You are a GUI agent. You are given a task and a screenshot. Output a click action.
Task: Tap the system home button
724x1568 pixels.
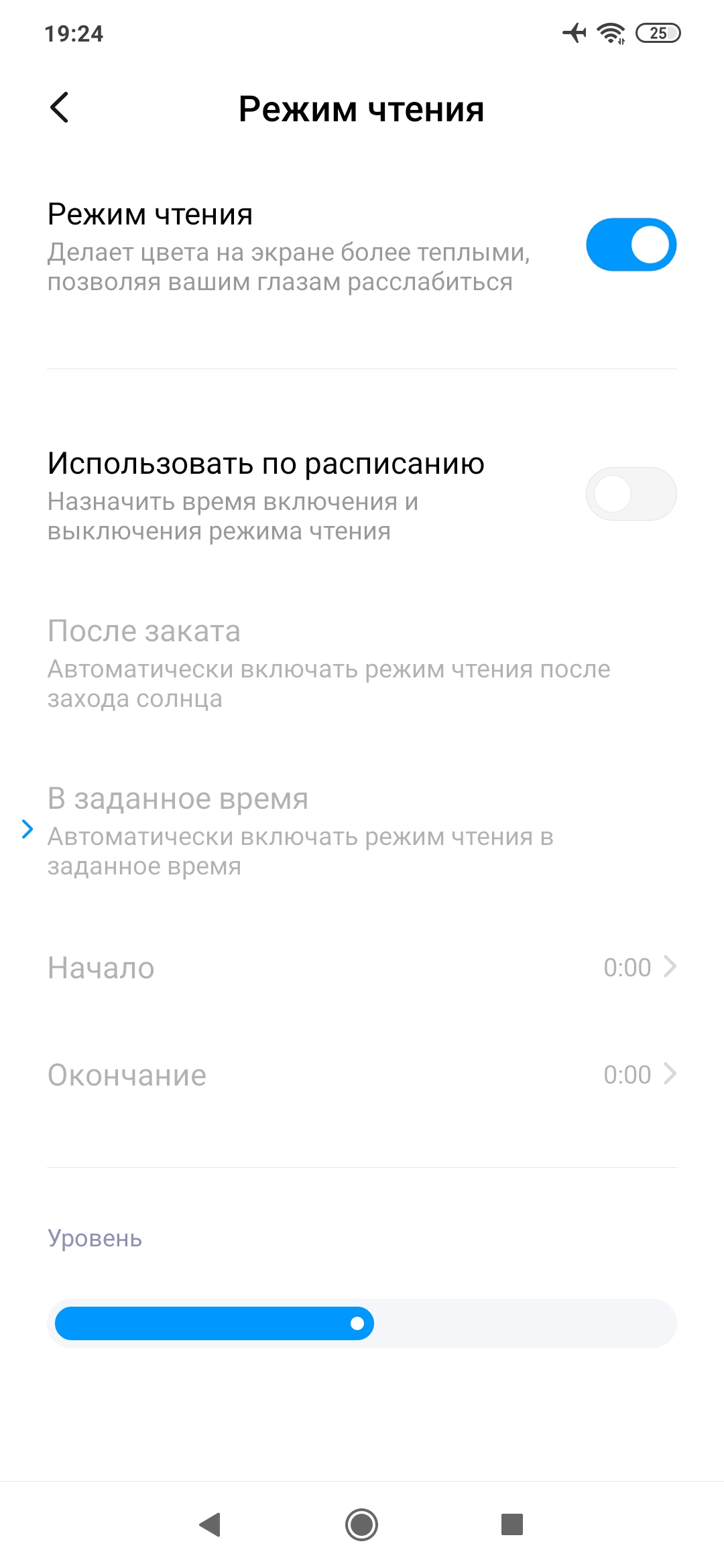point(362,1524)
